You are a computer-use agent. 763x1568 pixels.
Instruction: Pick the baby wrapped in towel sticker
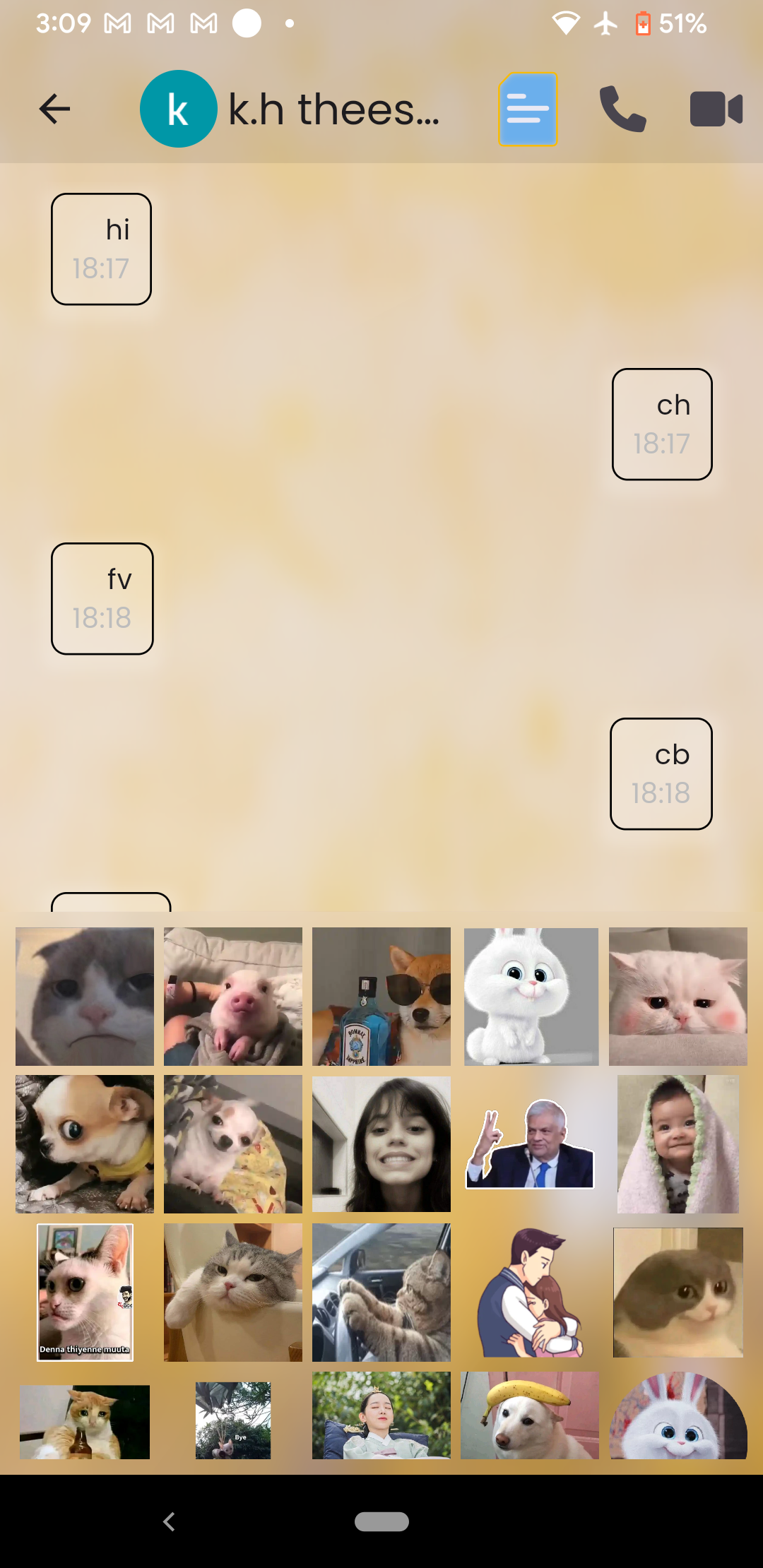tap(678, 1144)
